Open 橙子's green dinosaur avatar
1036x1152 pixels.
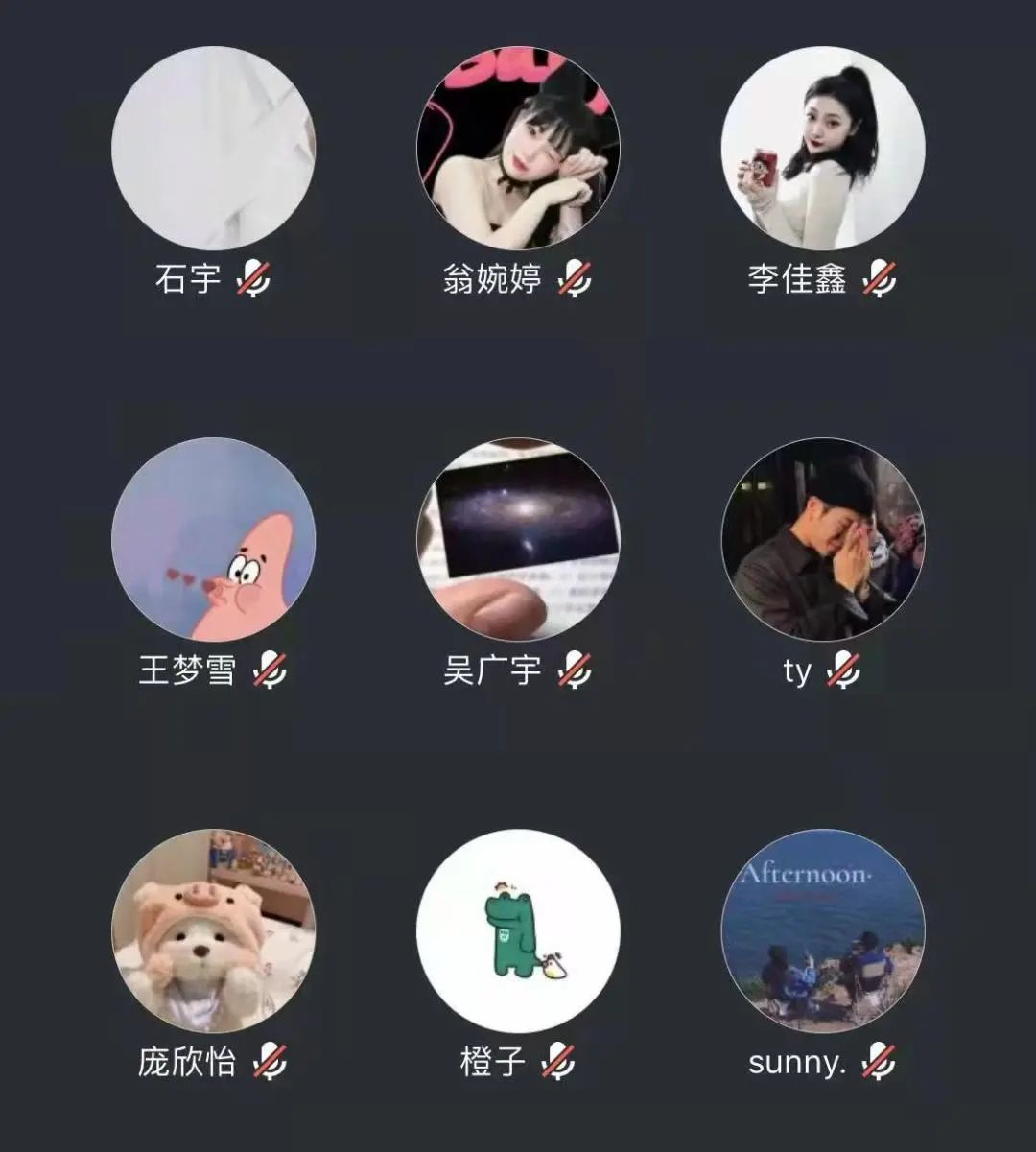[518, 930]
